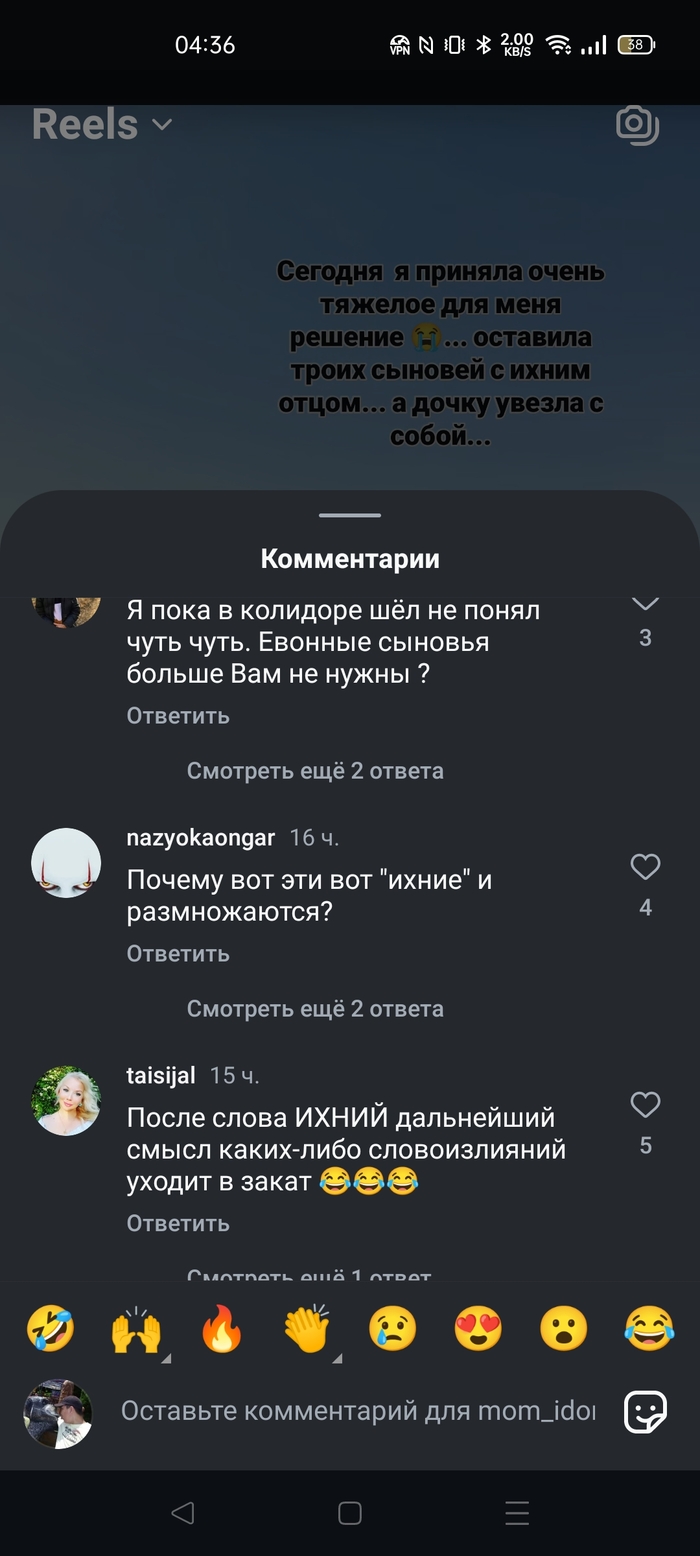The width and height of the screenshot is (700, 1556).
Task: Reply to nazyokaongar's comment
Action: point(178,953)
